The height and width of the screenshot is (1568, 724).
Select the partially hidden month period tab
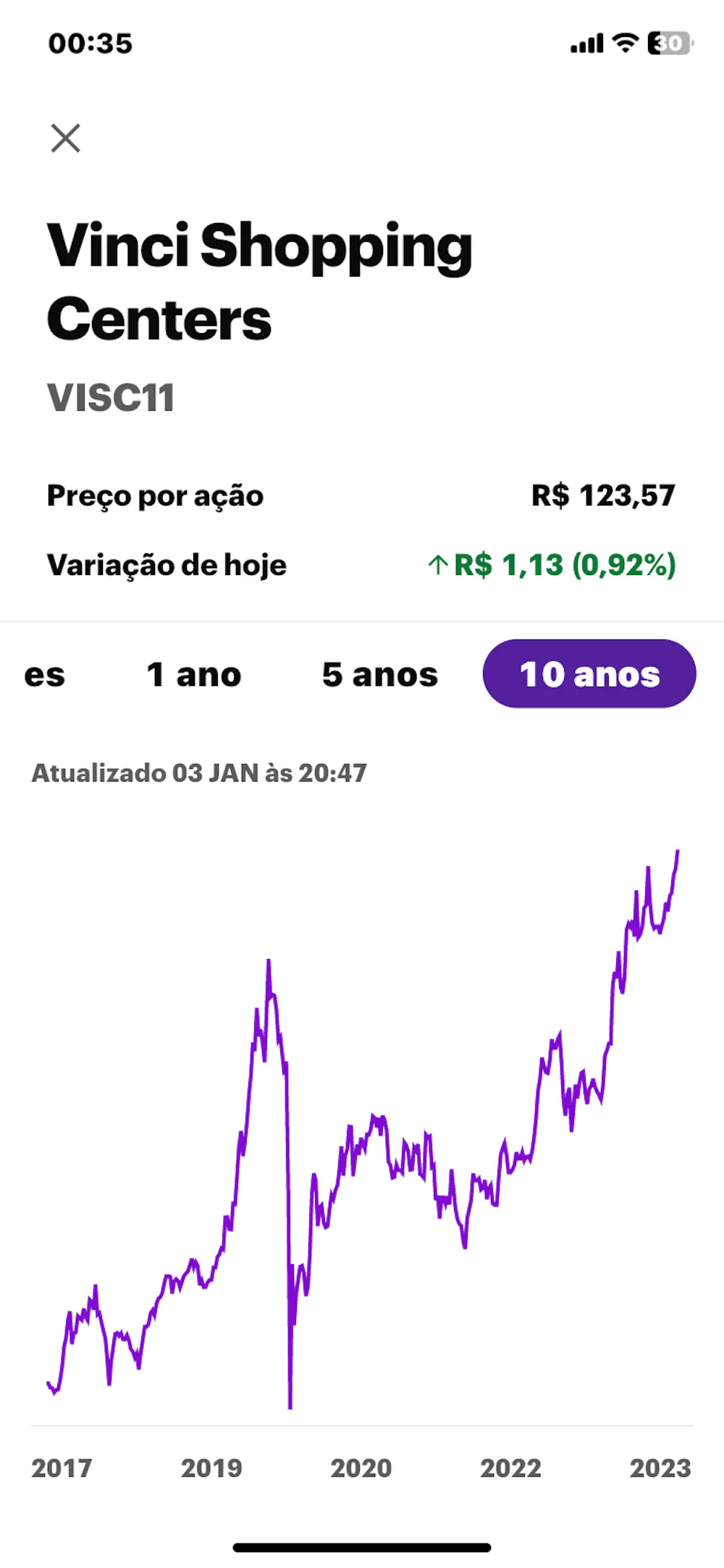tap(43, 674)
